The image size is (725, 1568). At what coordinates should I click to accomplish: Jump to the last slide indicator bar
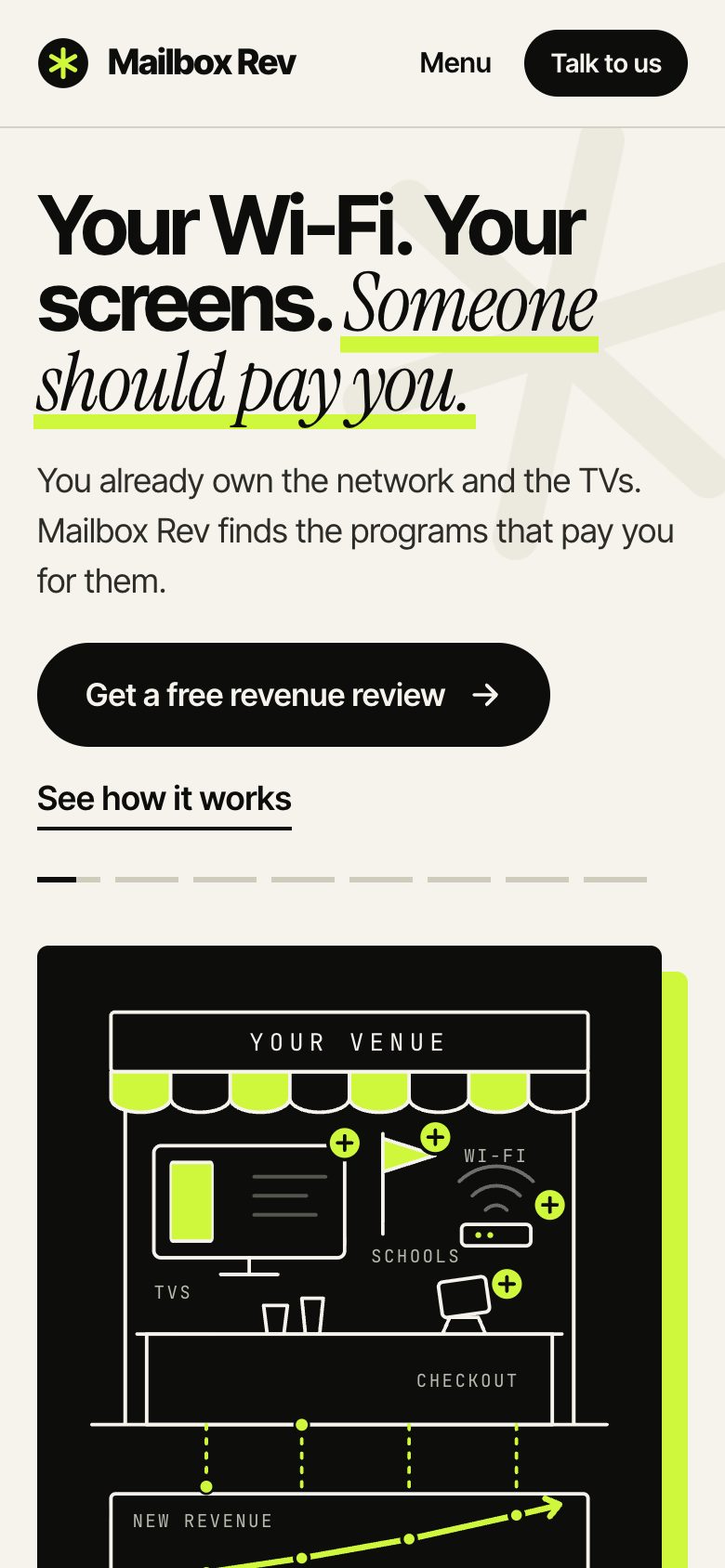coord(615,879)
